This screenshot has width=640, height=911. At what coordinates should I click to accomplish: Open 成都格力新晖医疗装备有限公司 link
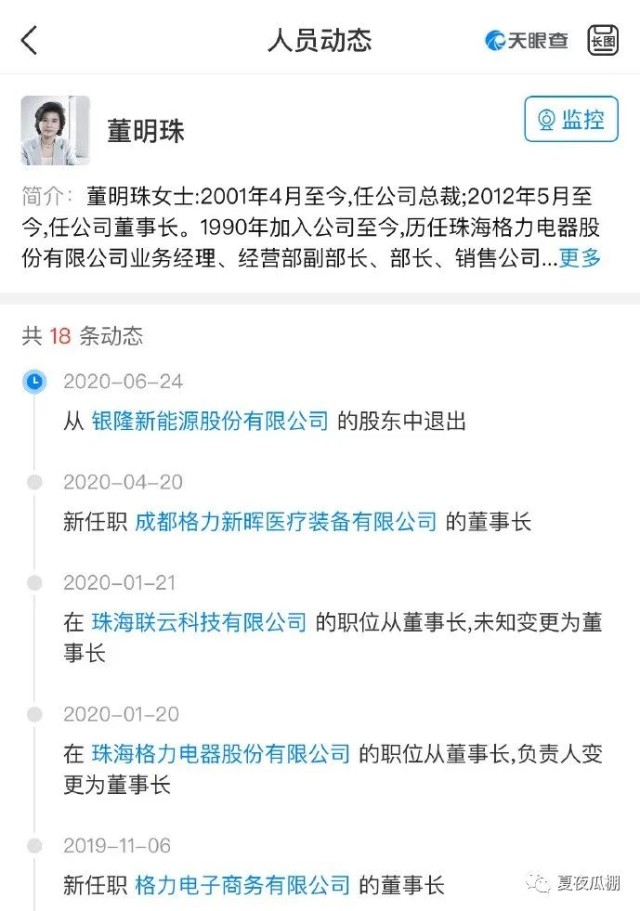[x=286, y=521]
